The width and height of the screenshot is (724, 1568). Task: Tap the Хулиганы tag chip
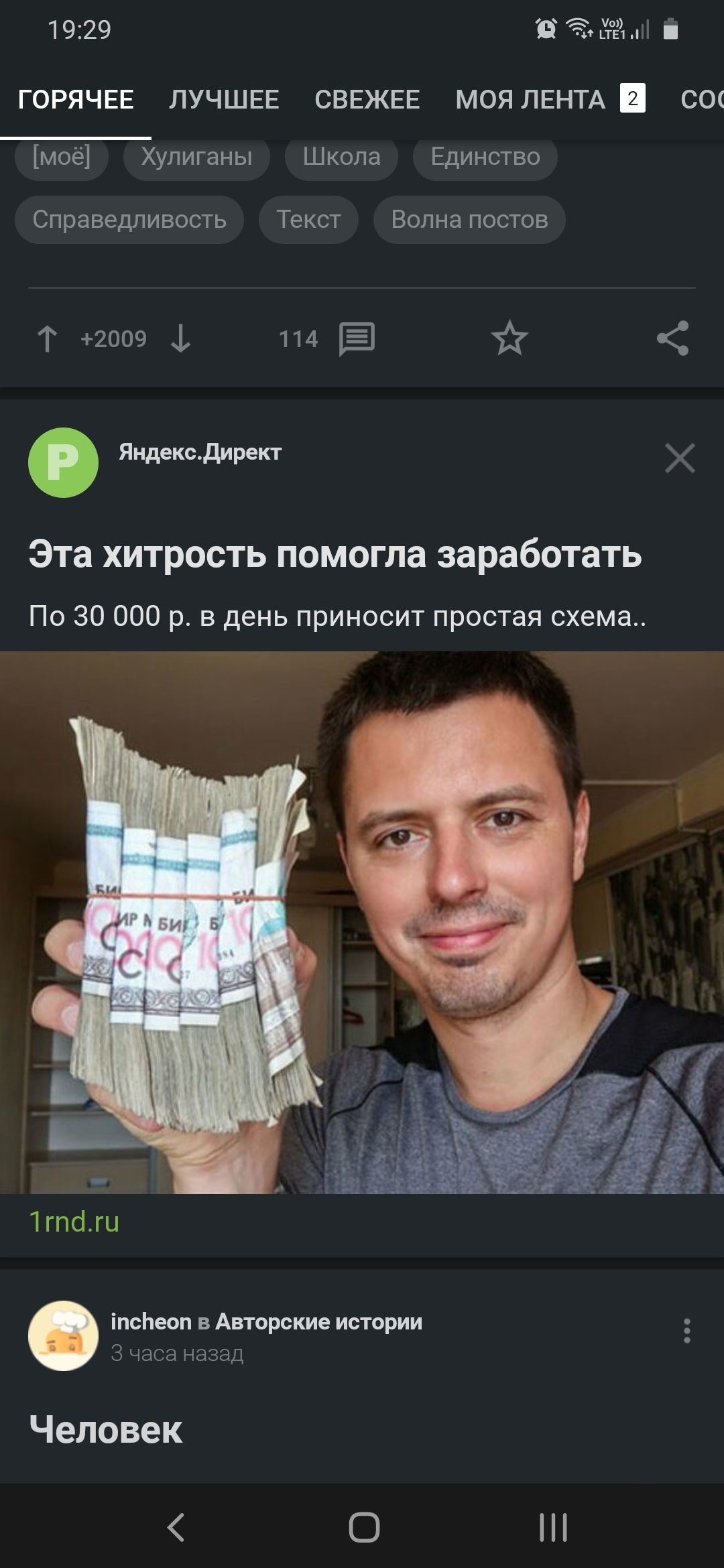pyautogui.click(x=196, y=157)
